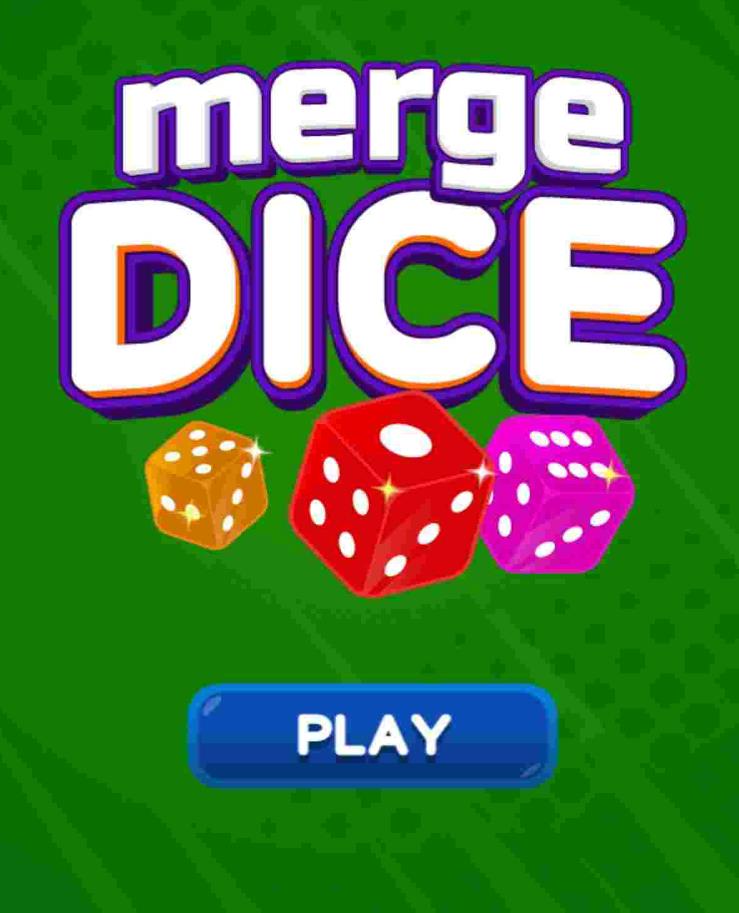
Task: Start the game with the PLAY button
Action: (x=372, y=735)
